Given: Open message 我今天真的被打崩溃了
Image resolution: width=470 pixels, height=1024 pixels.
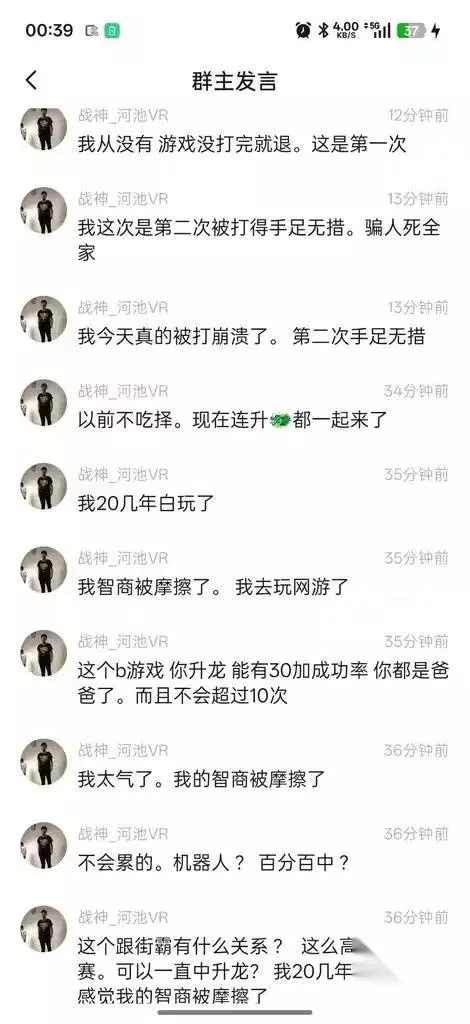Looking at the screenshot, I should (251, 336).
